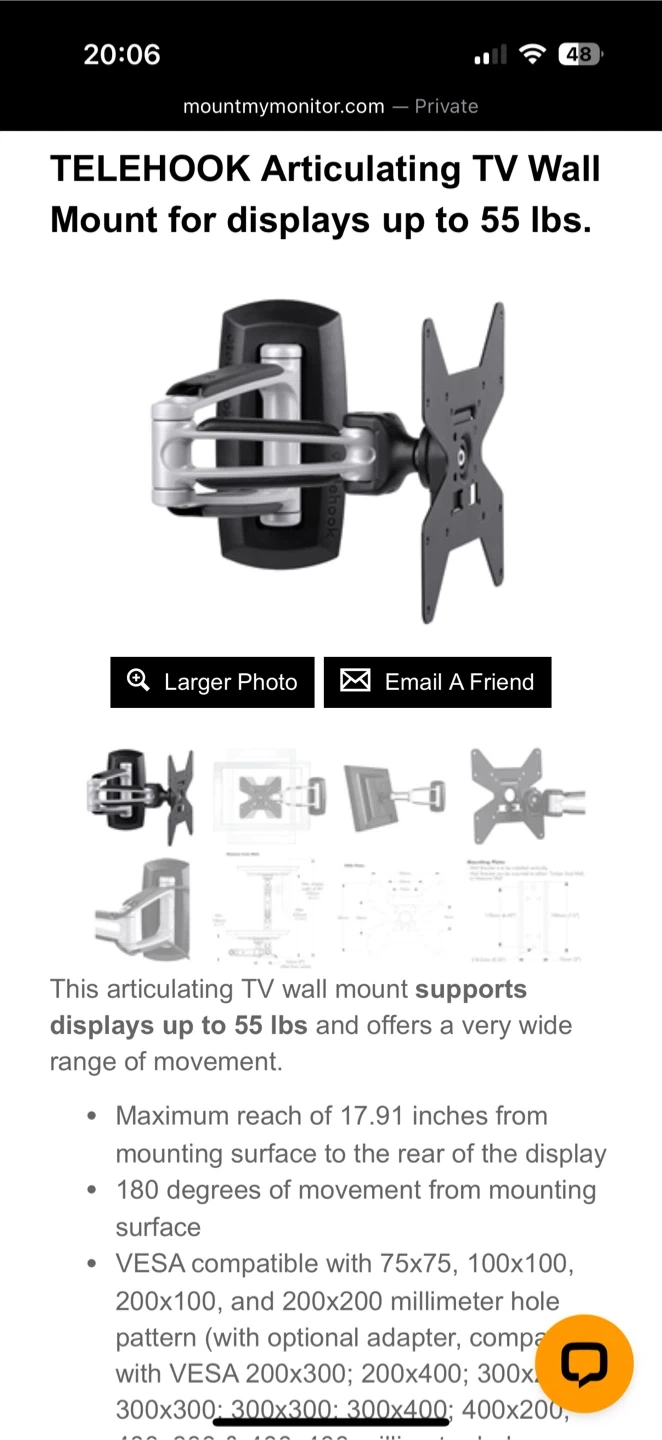Viewport: 662px width, 1440px height.
Task: Select the second thumbnail showing rear mount view
Action: [x=270, y=798]
